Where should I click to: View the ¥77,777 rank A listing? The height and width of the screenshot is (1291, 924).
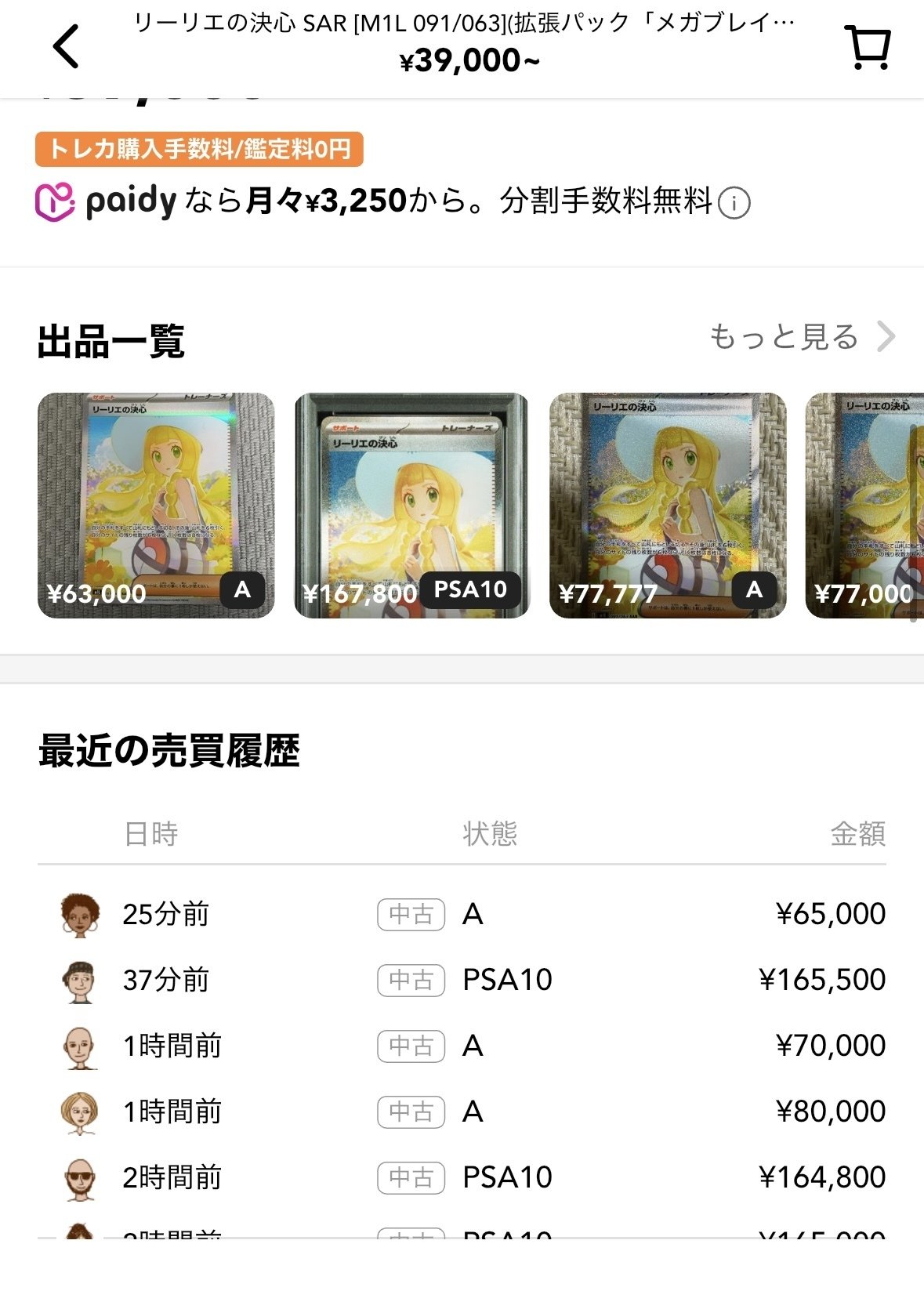[x=668, y=506]
